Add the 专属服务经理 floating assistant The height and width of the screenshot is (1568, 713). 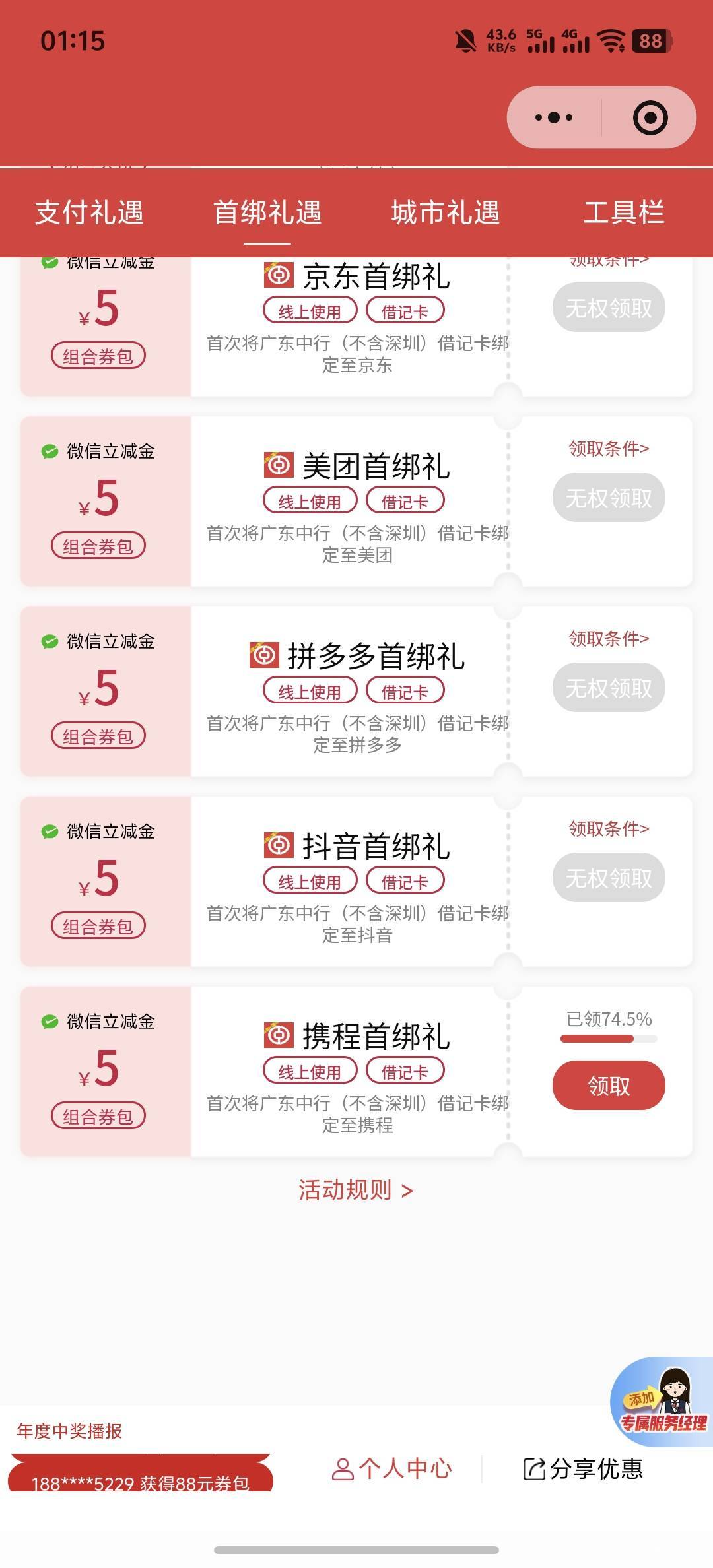(662, 1402)
